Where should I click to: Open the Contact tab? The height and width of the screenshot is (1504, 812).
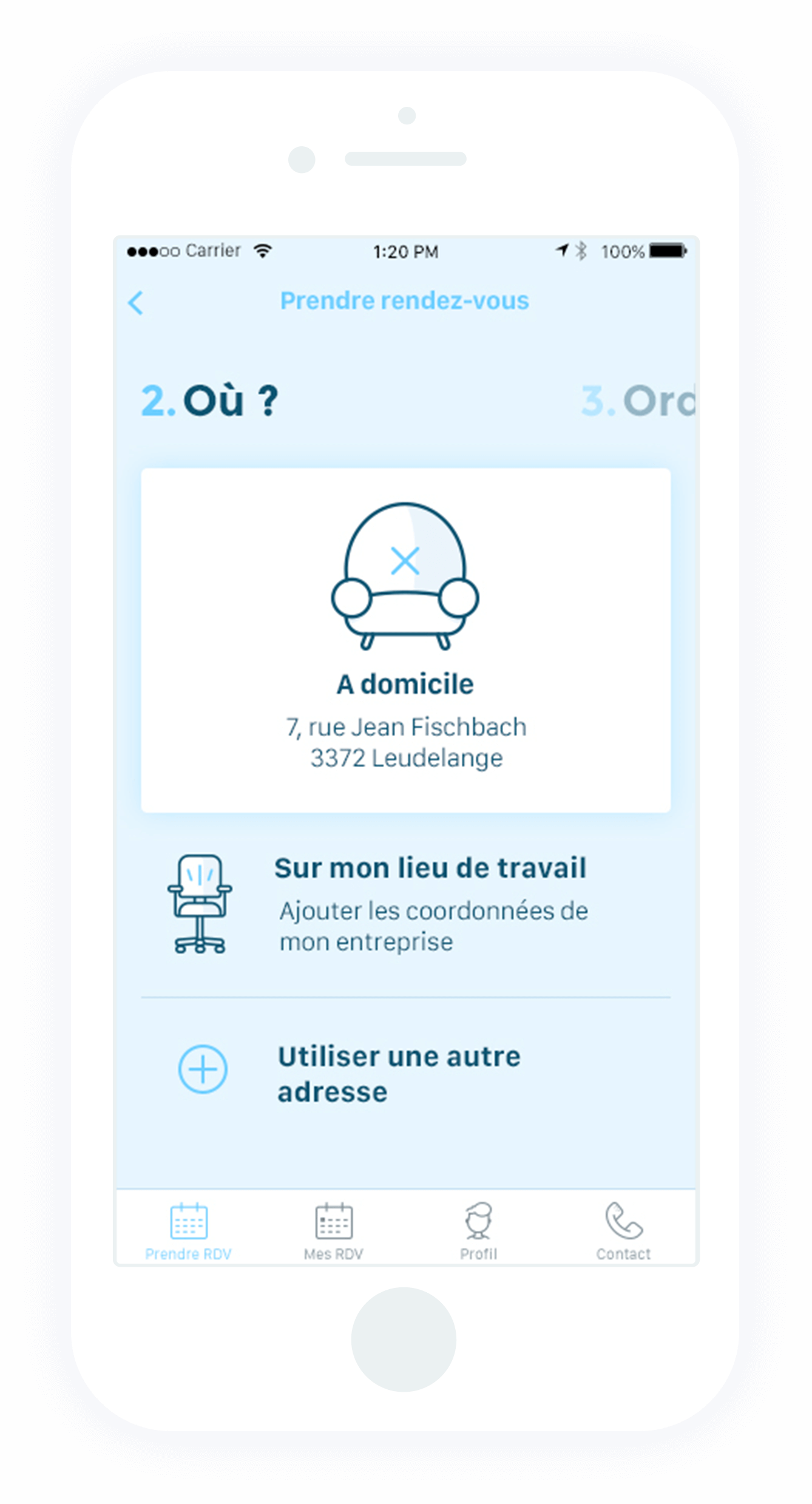(x=623, y=1230)
